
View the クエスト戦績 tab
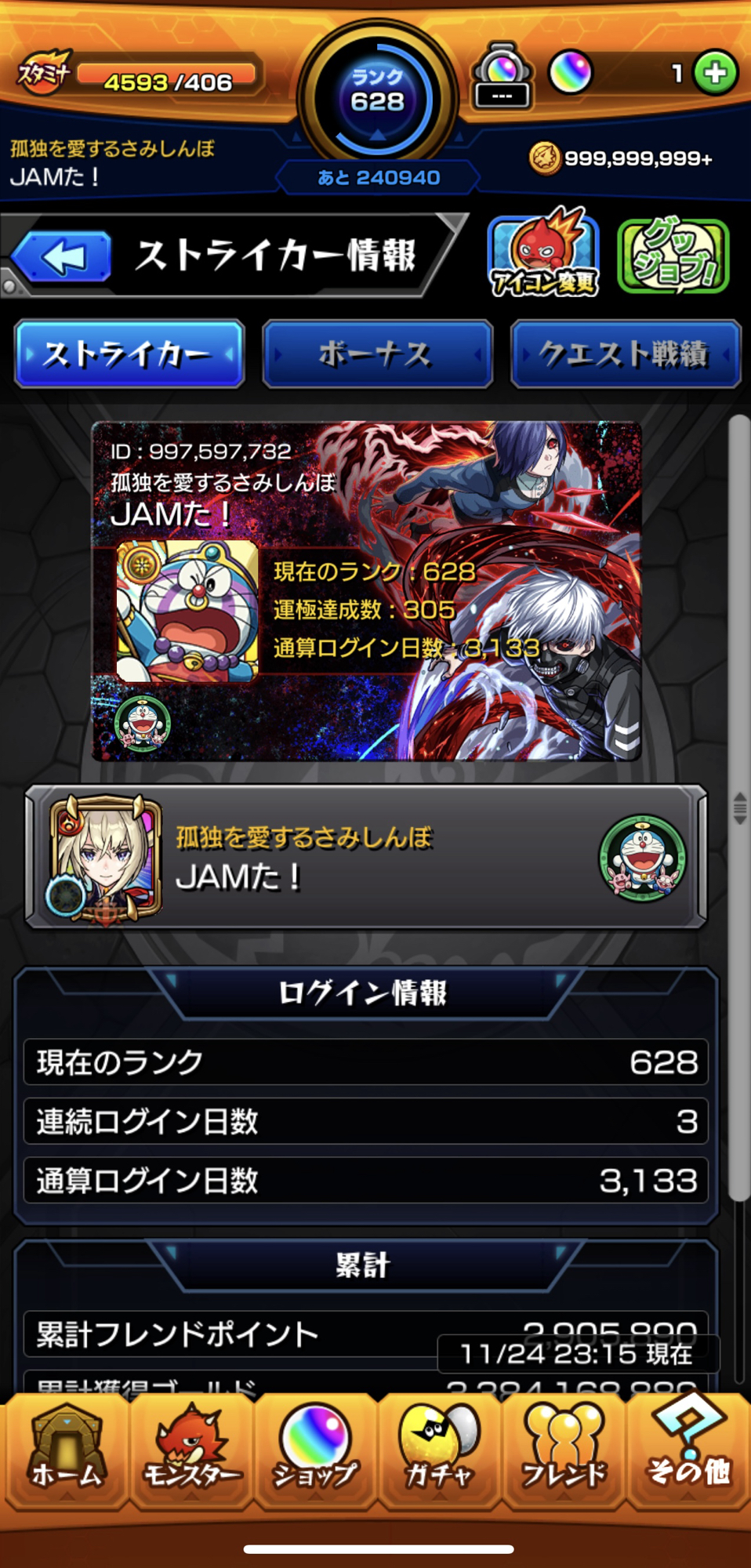click(x=625, y=354)
